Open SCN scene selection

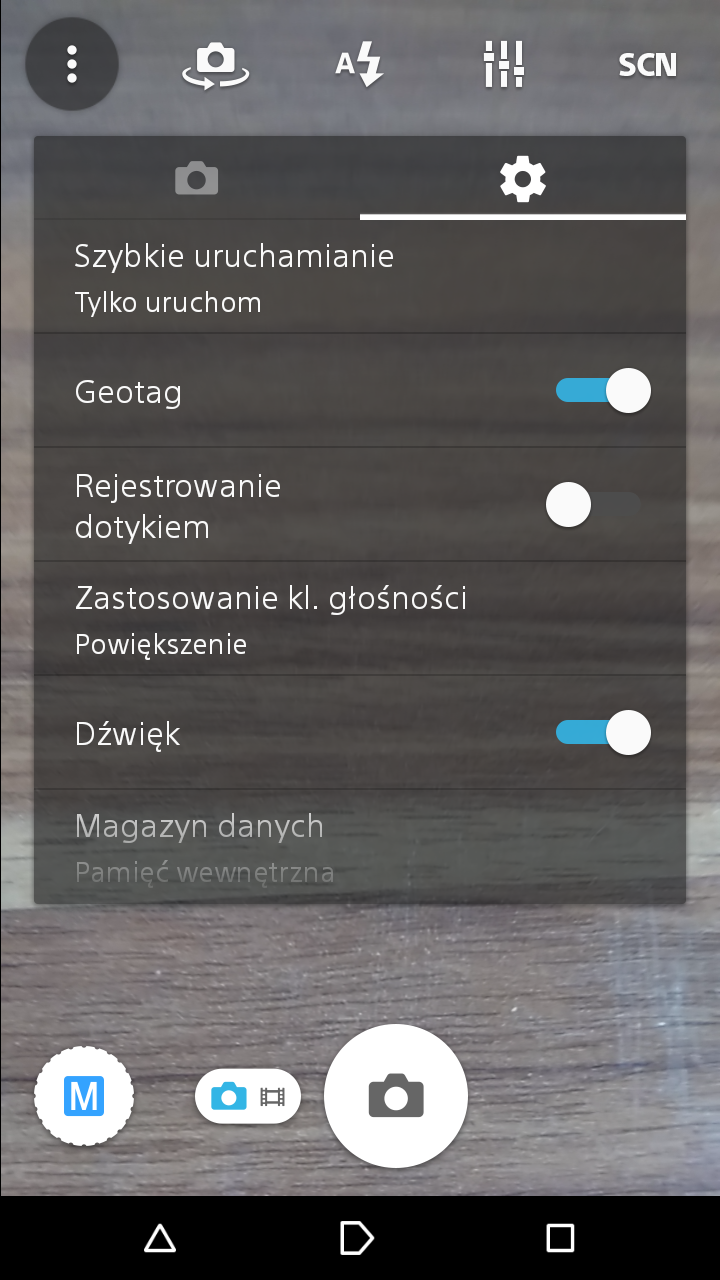point(647,65)
